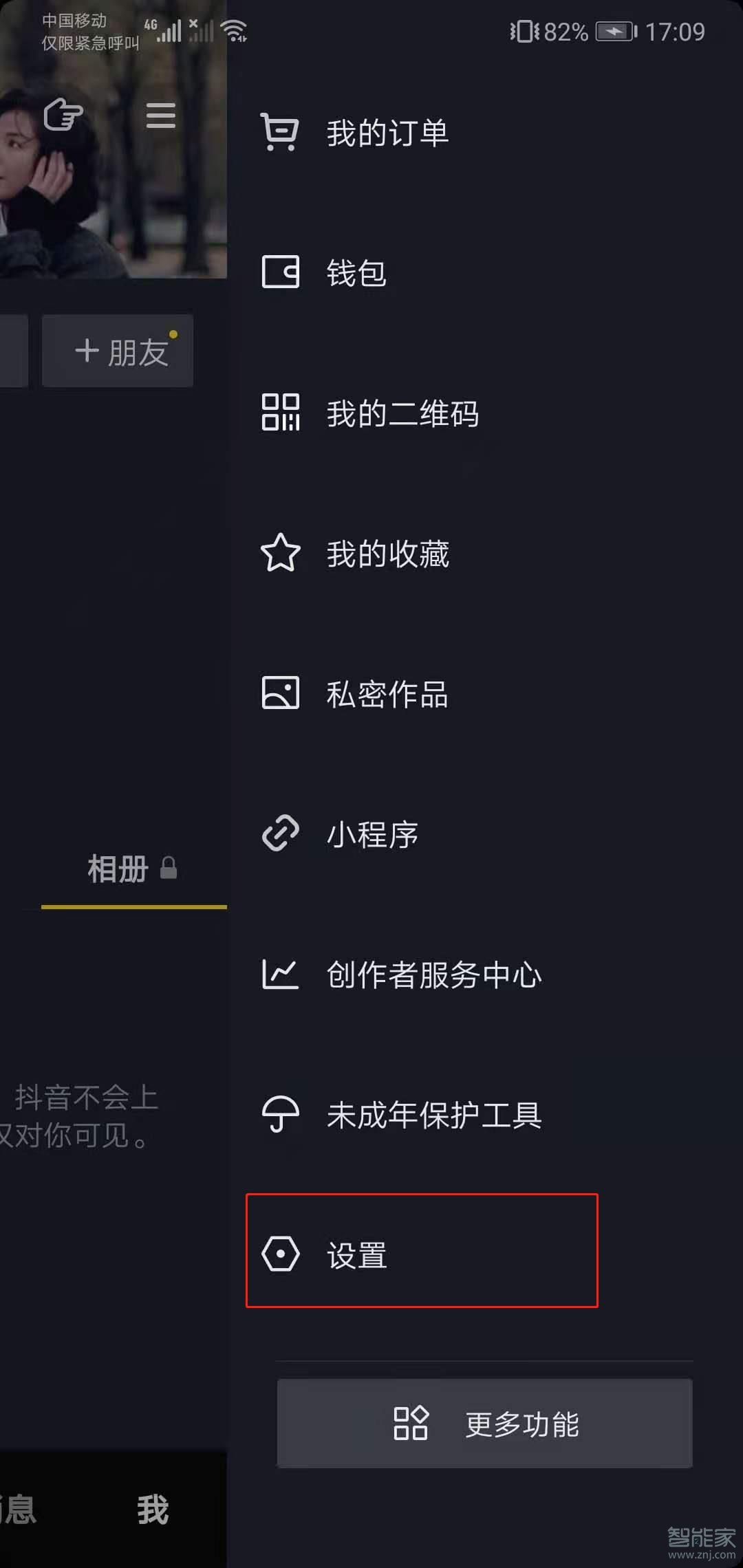Open 钱包 using the wallet icon
This screenshot has width=743, height=1568.
click(279, 272)
